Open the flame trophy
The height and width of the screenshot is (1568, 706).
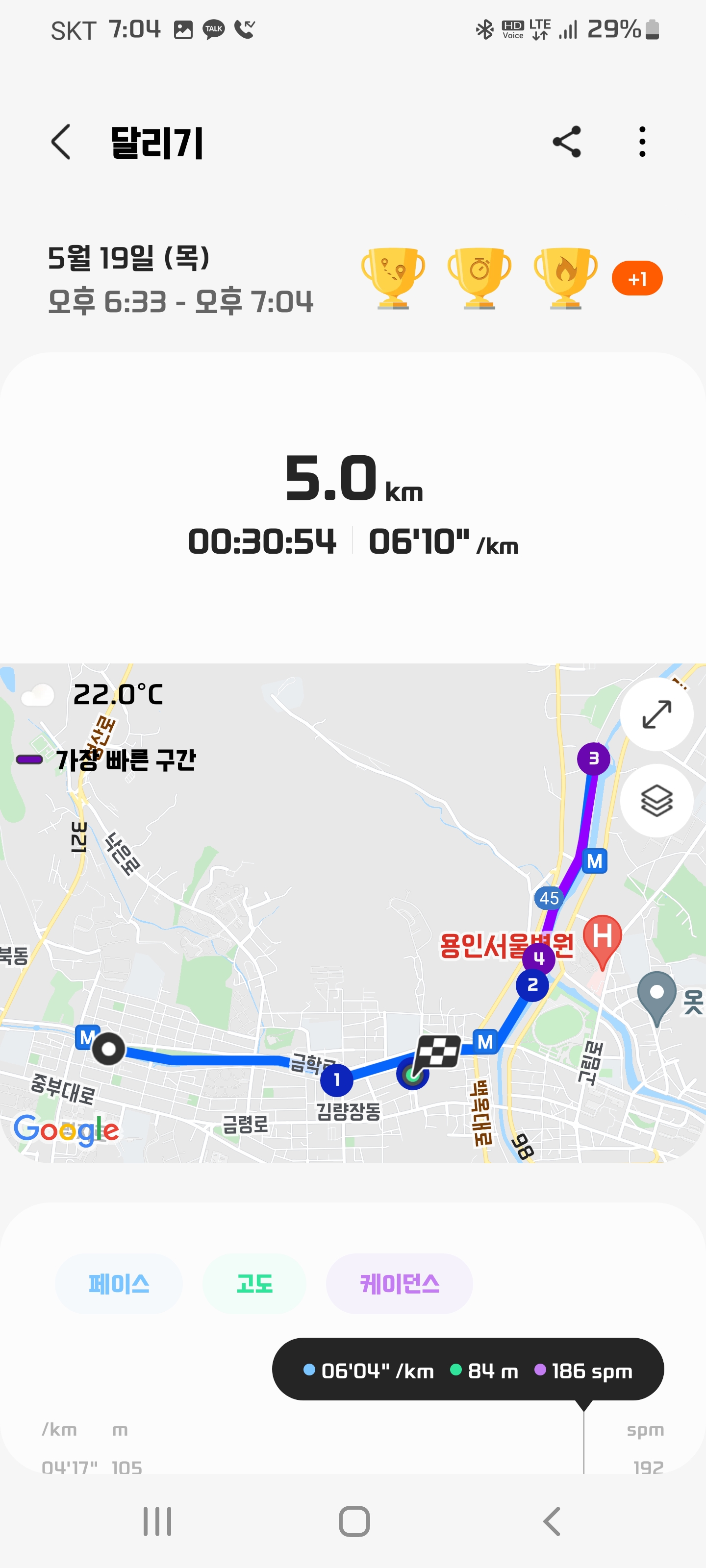coord(565,278)
